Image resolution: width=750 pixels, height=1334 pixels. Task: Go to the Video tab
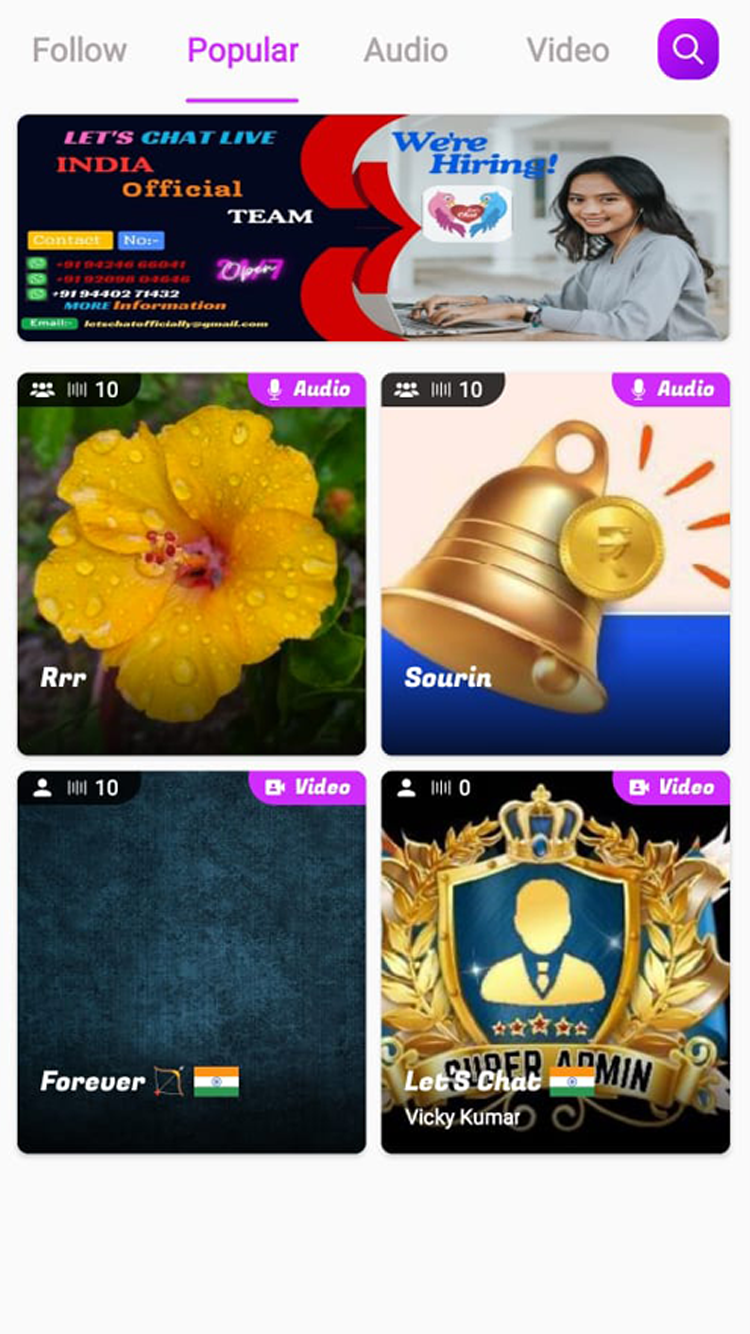click(x=568, y=50)
